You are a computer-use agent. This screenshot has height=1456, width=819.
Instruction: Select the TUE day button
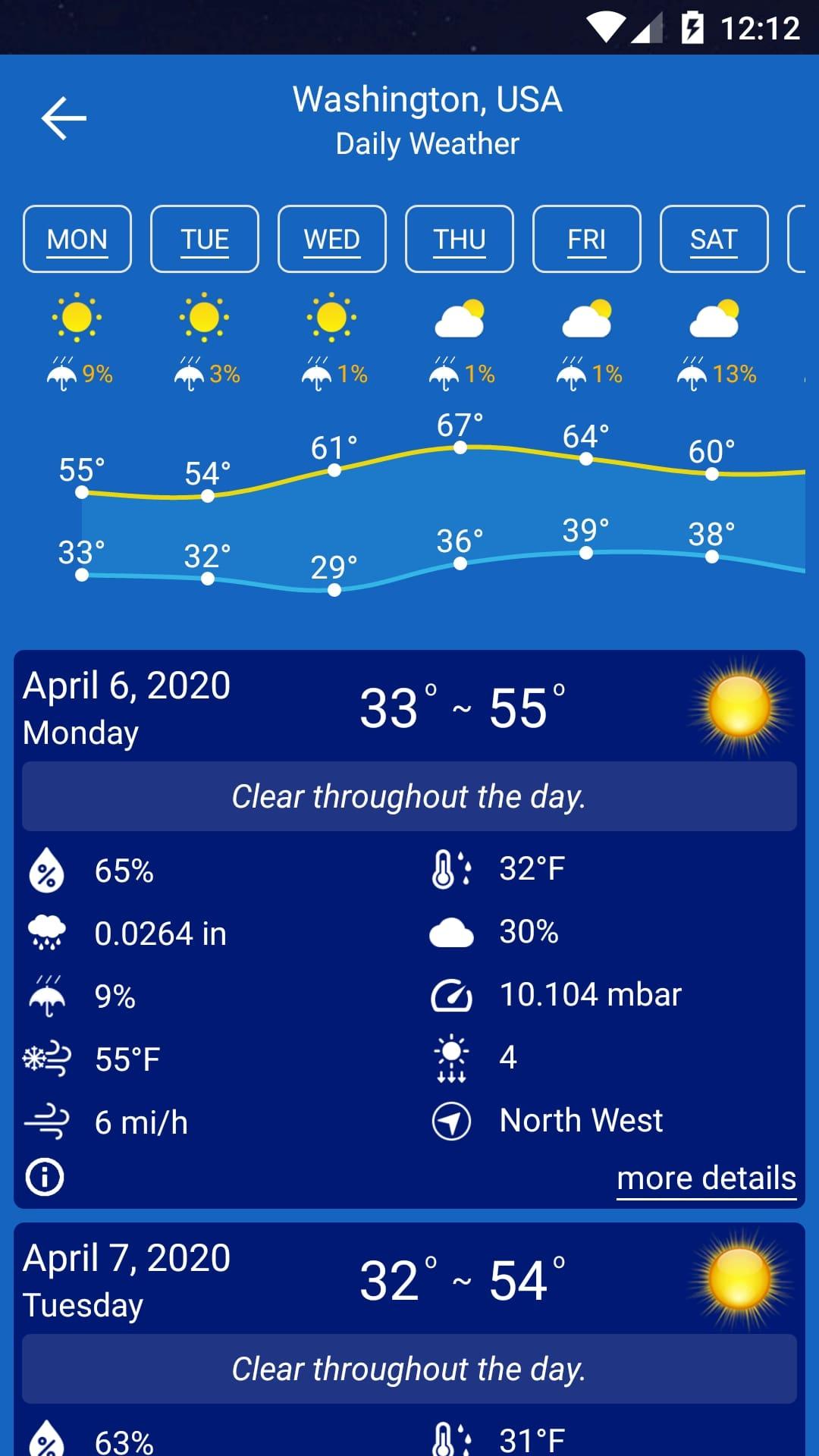[x=205, y=239]
